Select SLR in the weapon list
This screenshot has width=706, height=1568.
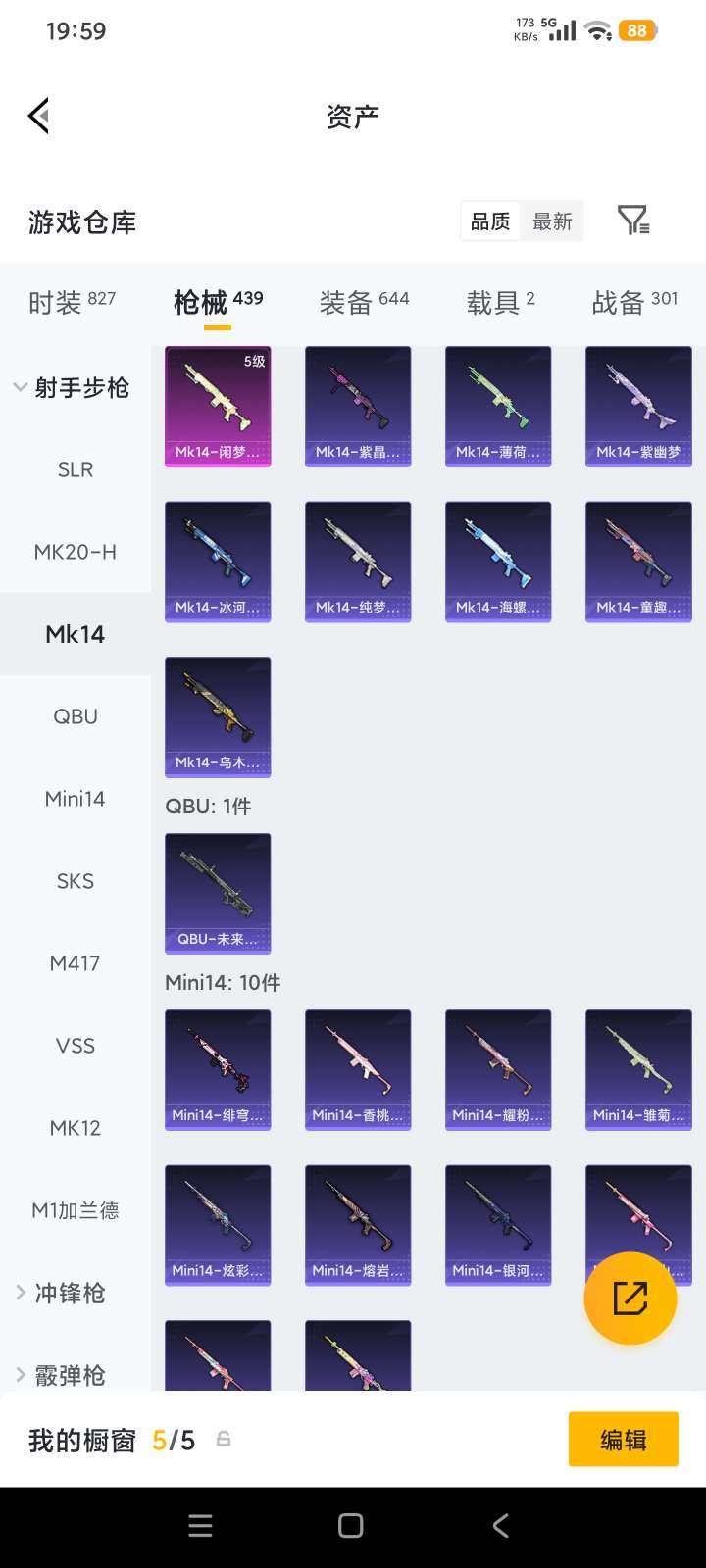[76, 469]
